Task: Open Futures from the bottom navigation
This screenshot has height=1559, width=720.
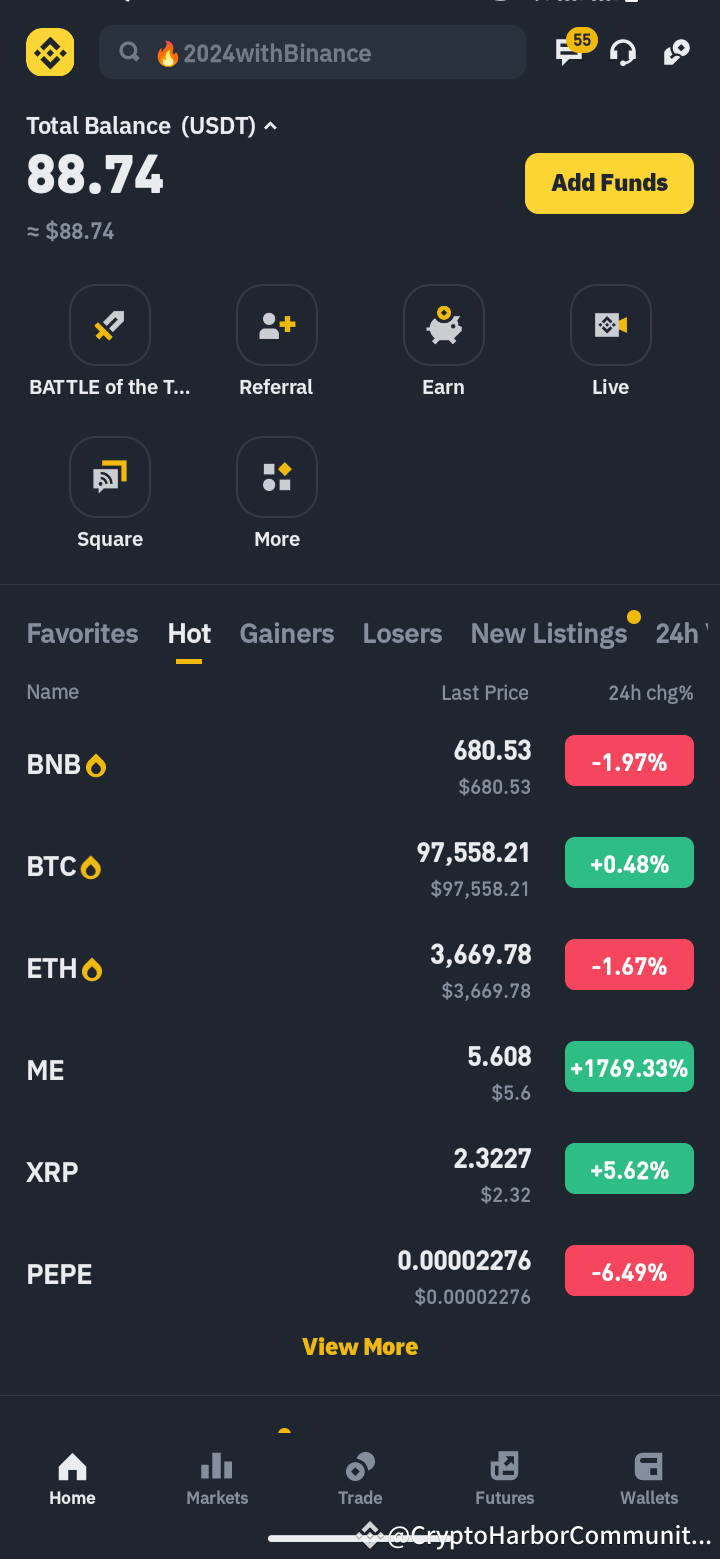Action: click(x=504, y=1478)
